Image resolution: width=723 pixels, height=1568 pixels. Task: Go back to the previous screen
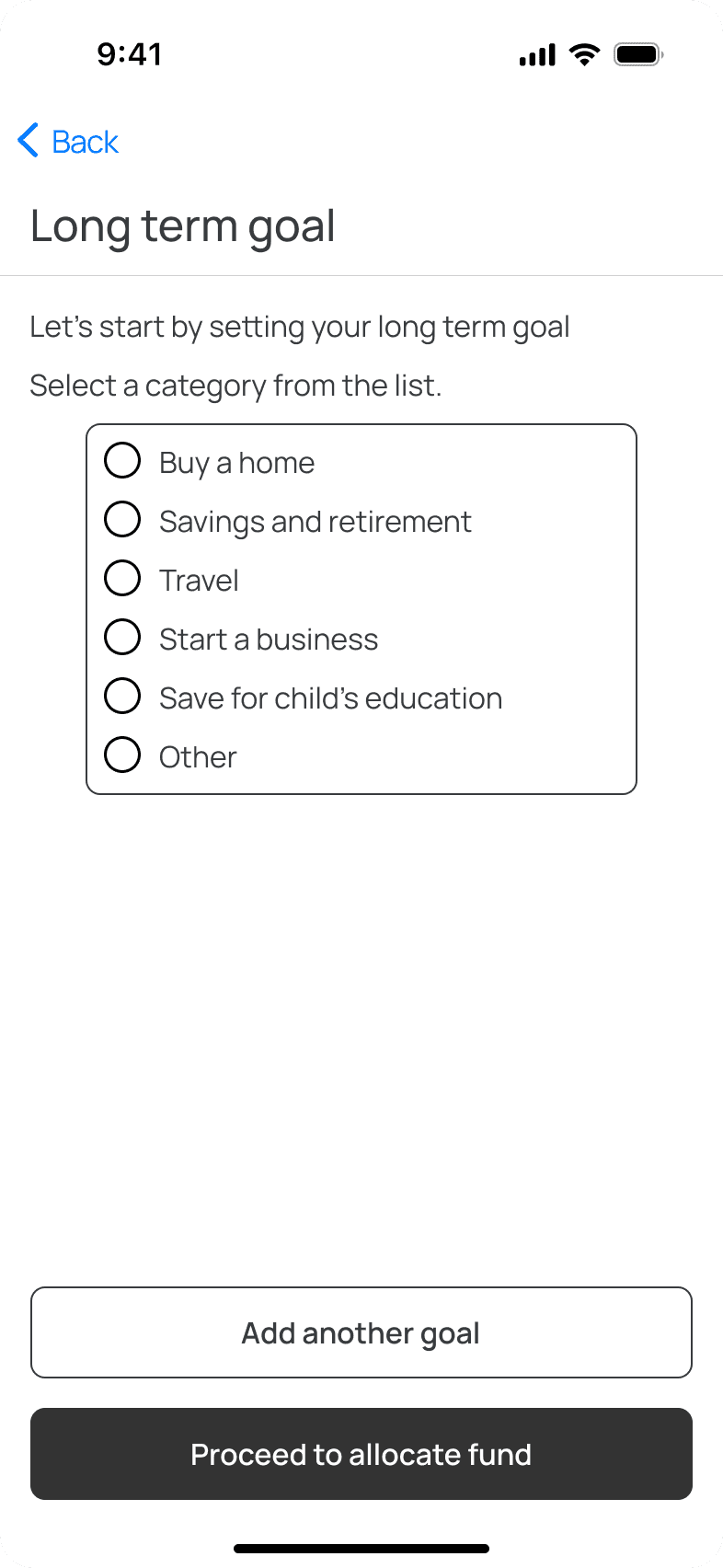point(68,142)
